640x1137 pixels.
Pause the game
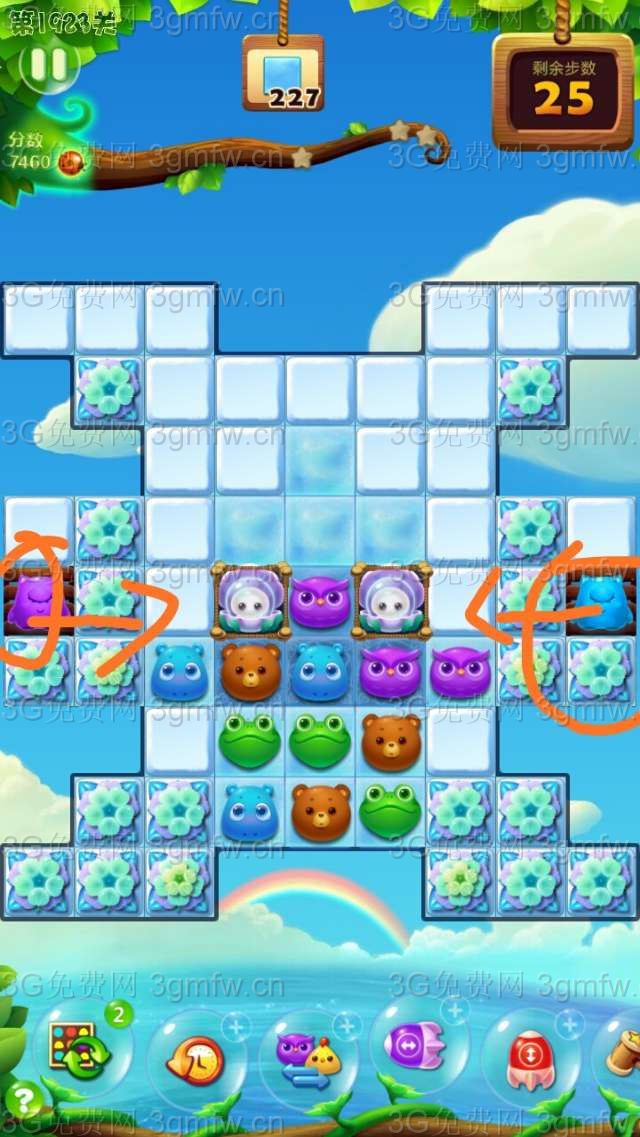47,63
